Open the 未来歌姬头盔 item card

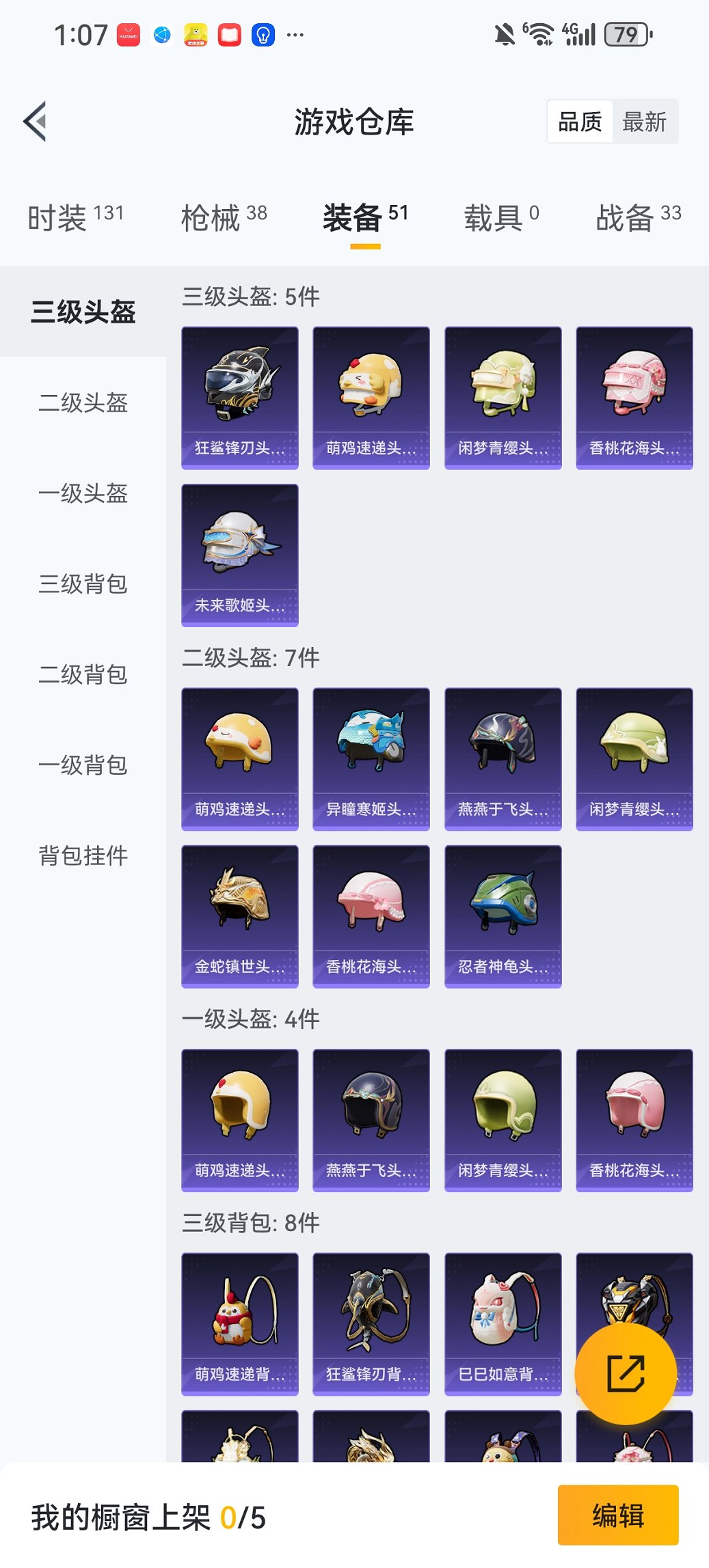click(240, 553)
